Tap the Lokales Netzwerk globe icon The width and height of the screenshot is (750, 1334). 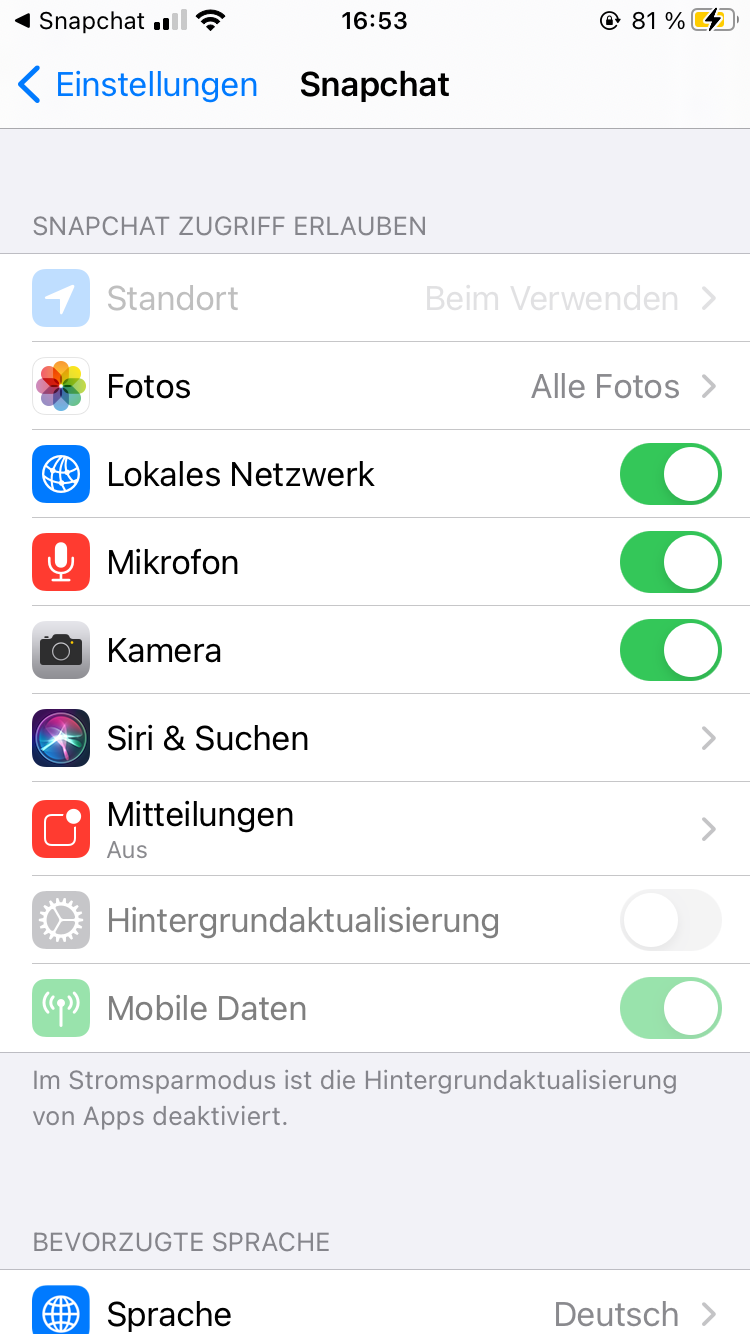(x=60, y=474)
